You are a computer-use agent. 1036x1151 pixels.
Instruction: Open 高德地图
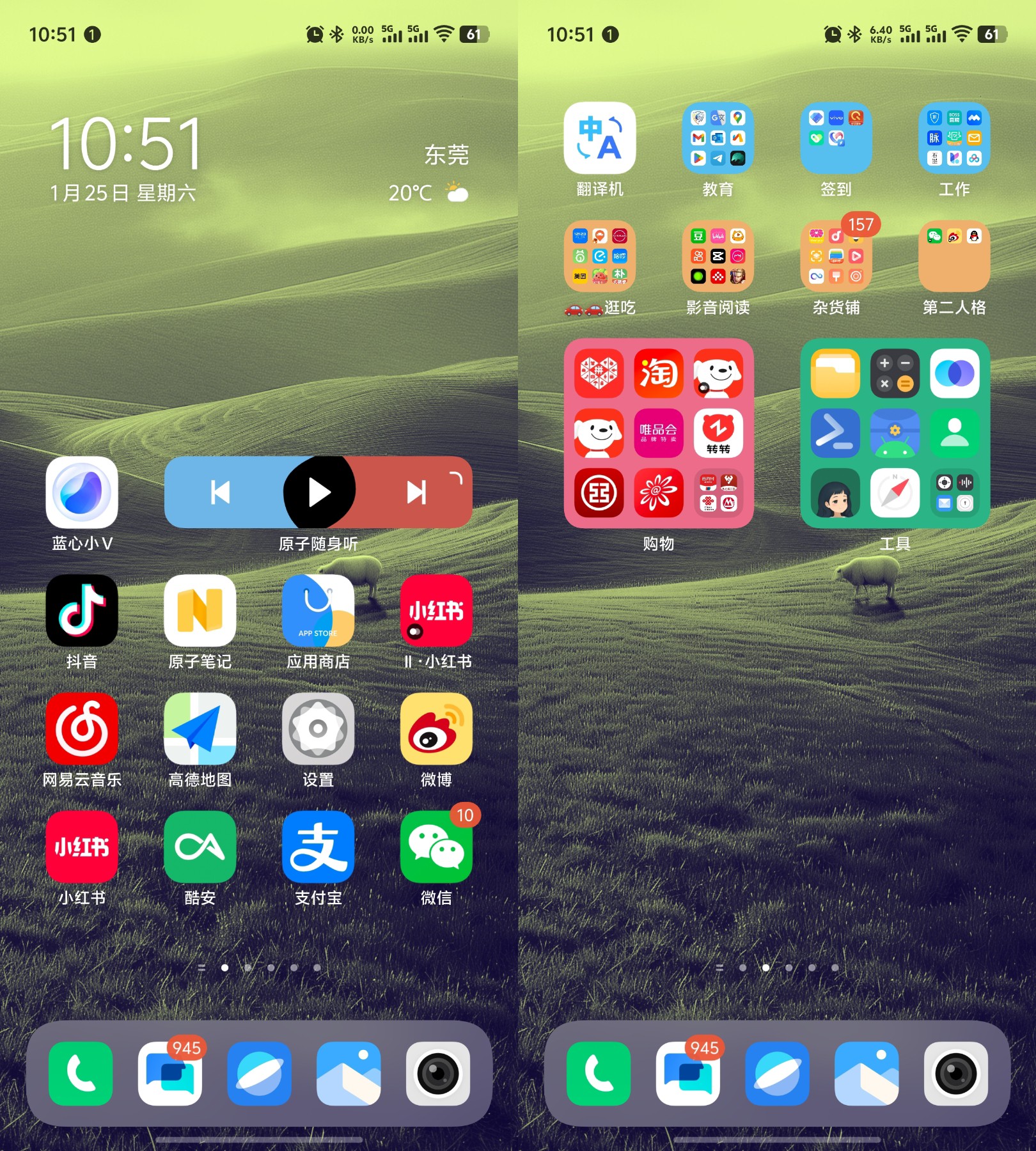tap(200, 729)
